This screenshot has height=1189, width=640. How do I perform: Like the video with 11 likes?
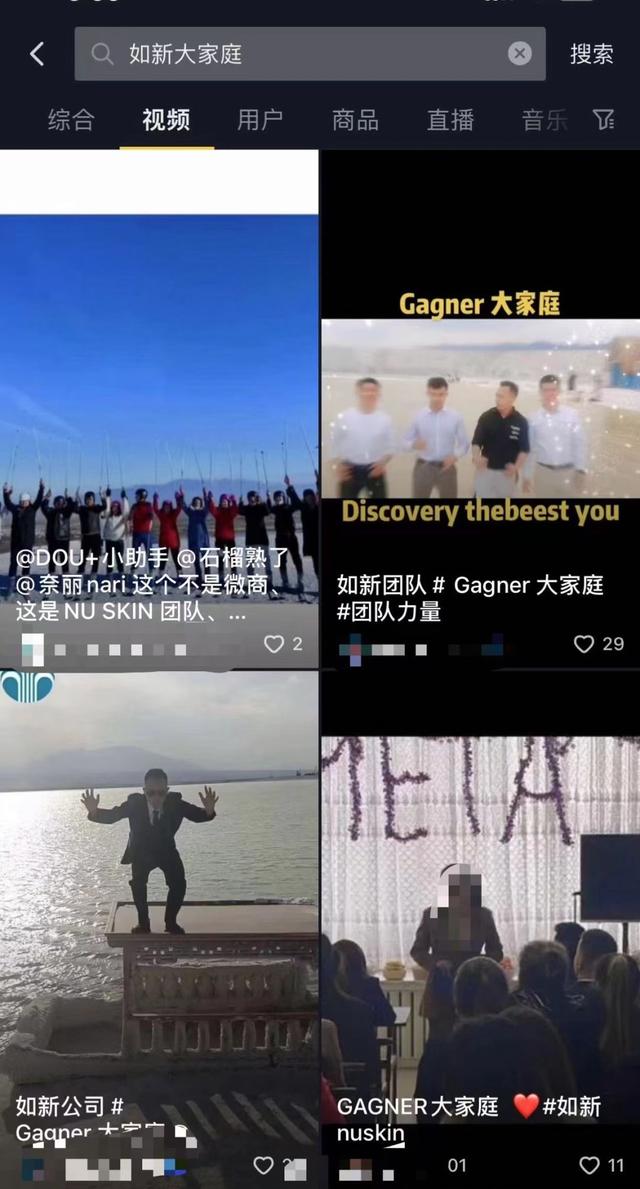tap(589, 1165)
